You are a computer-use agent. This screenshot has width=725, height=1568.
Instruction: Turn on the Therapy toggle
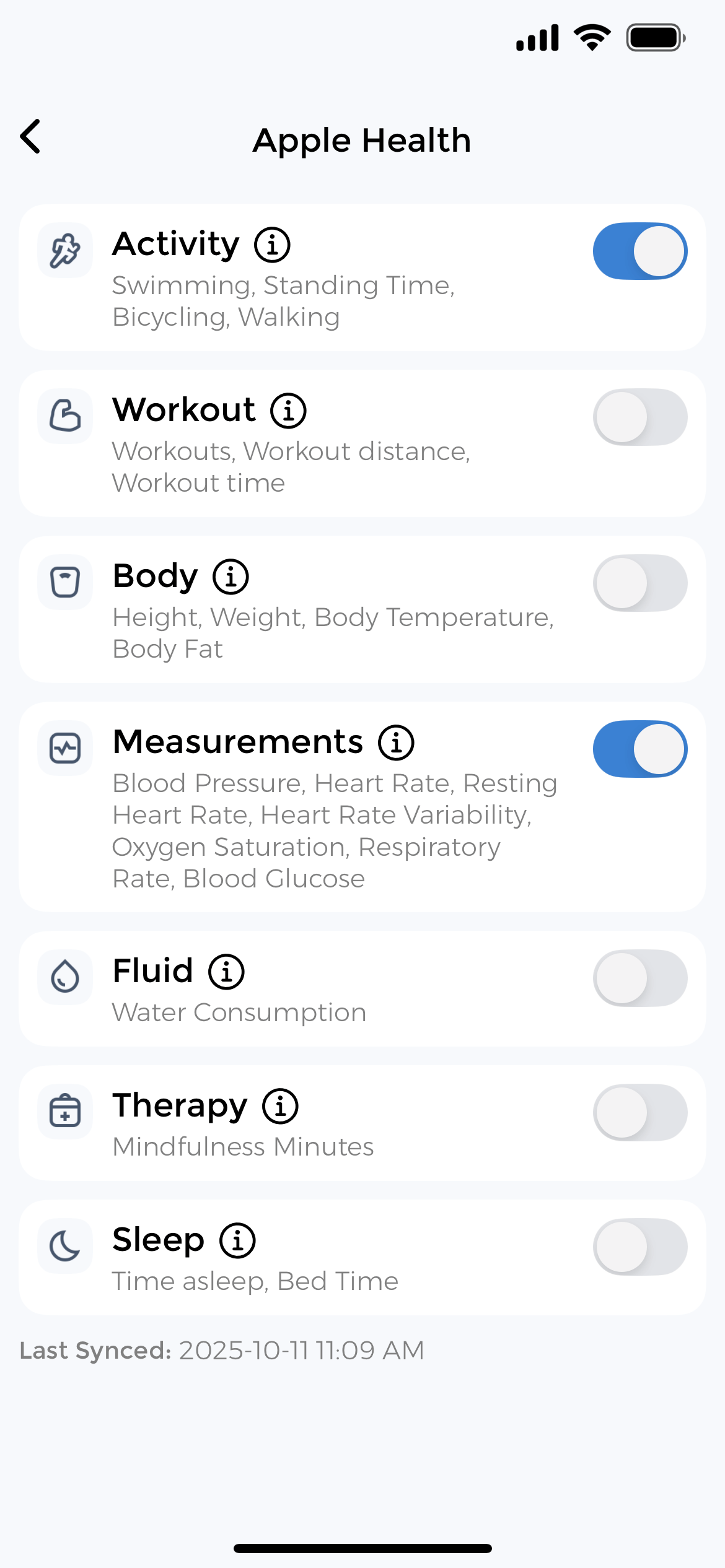point(639,1113)
